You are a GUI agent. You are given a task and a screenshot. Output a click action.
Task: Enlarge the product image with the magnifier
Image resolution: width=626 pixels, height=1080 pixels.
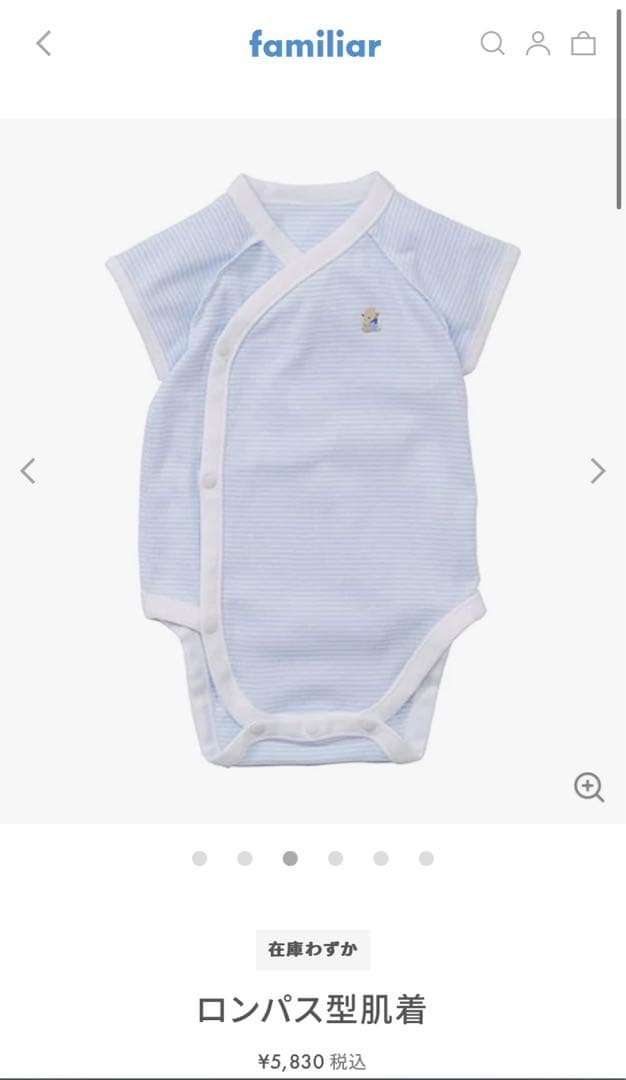pyautogui.click(x=589, y=787)
